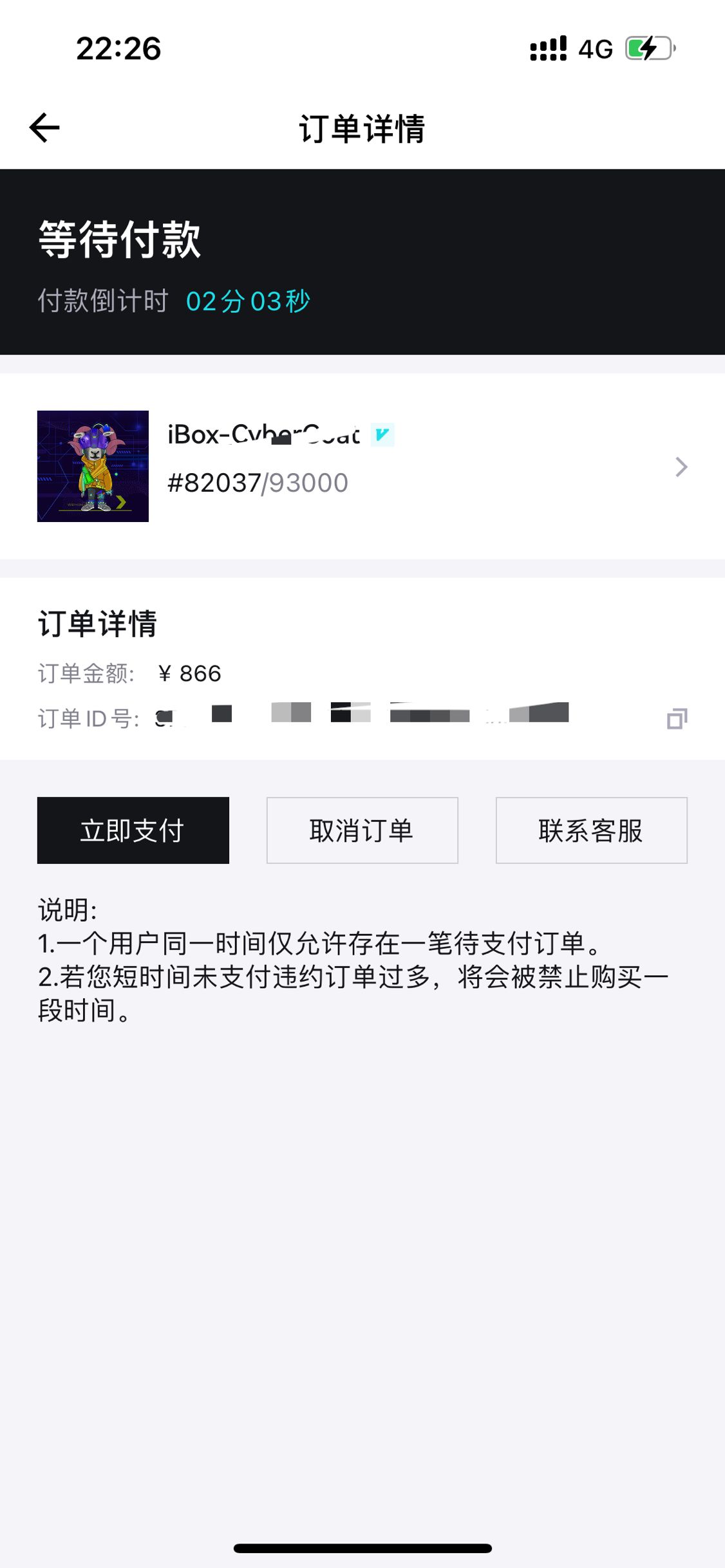
Task: Check the 4G network indicator
Action: click(x=596, y=48)
